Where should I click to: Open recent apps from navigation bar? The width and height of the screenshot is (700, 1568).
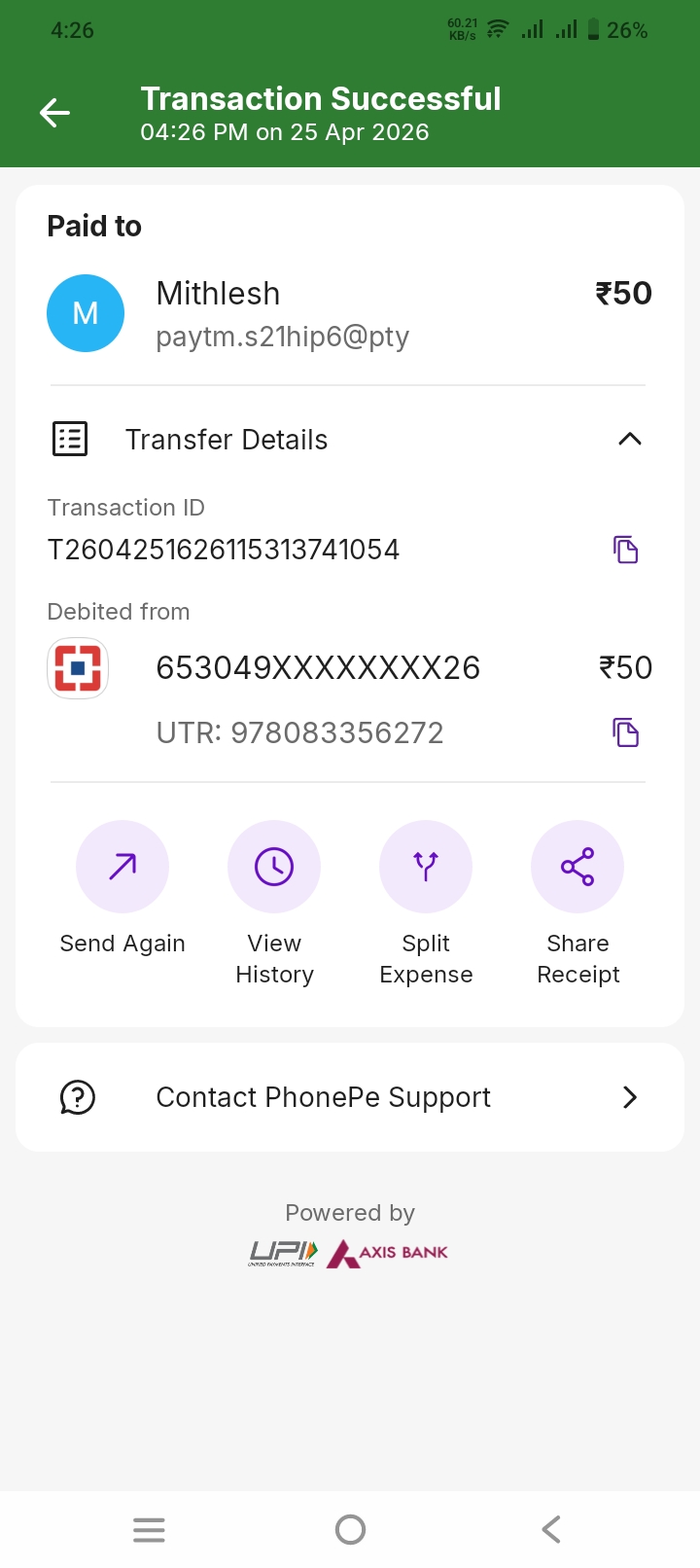(x=149, y=1530)
